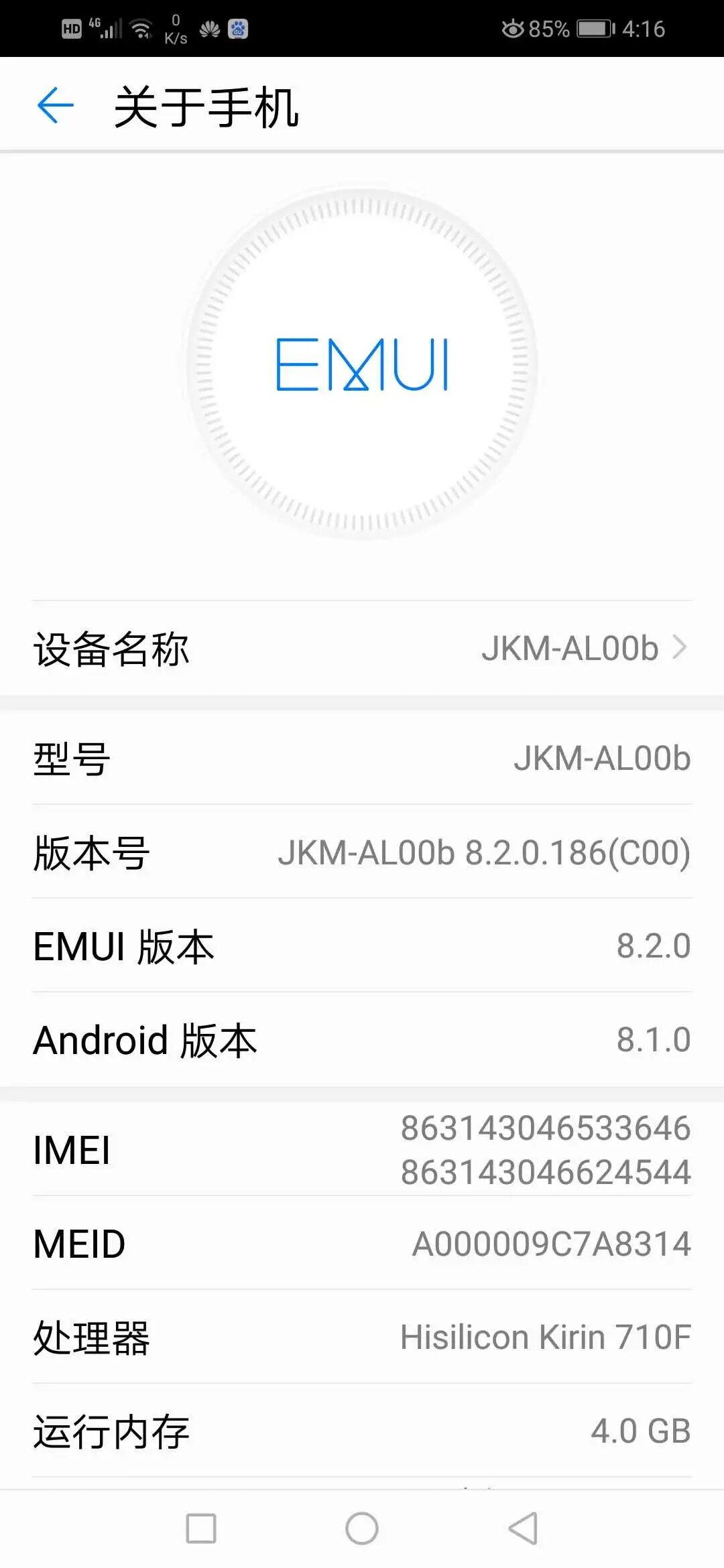This screenshot has height=1568, width=724.
Task: Go back from 关于手机 page
Action: coord(55,106)
